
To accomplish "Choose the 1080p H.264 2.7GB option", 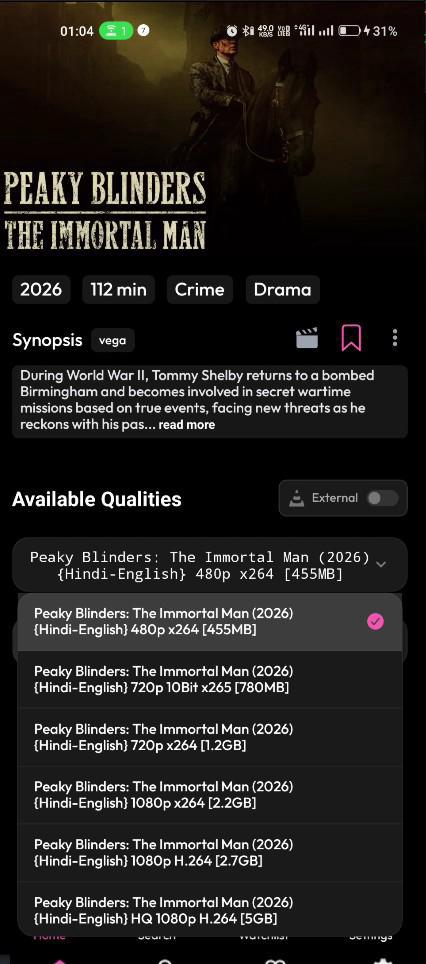I will point(210,853).
